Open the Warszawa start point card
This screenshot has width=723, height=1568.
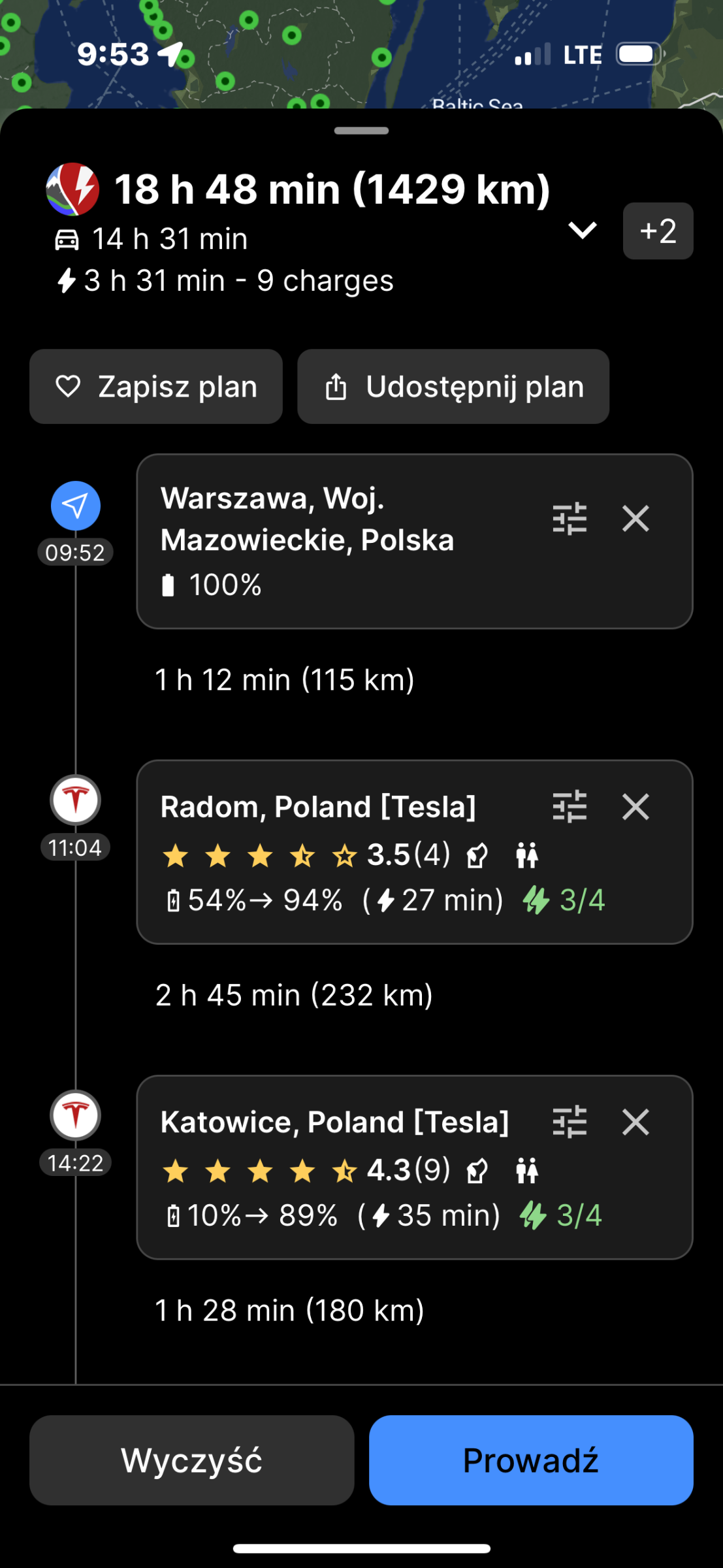click(x=414, y=542)
